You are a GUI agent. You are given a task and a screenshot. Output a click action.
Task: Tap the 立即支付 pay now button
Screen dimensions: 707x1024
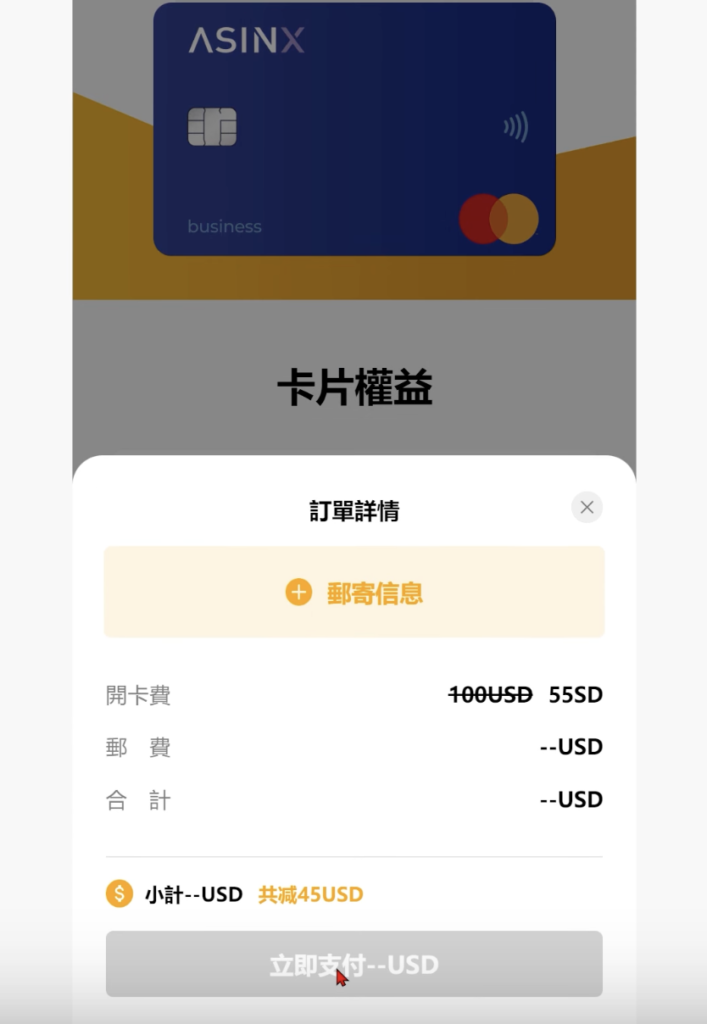click(x=354, y=965)
